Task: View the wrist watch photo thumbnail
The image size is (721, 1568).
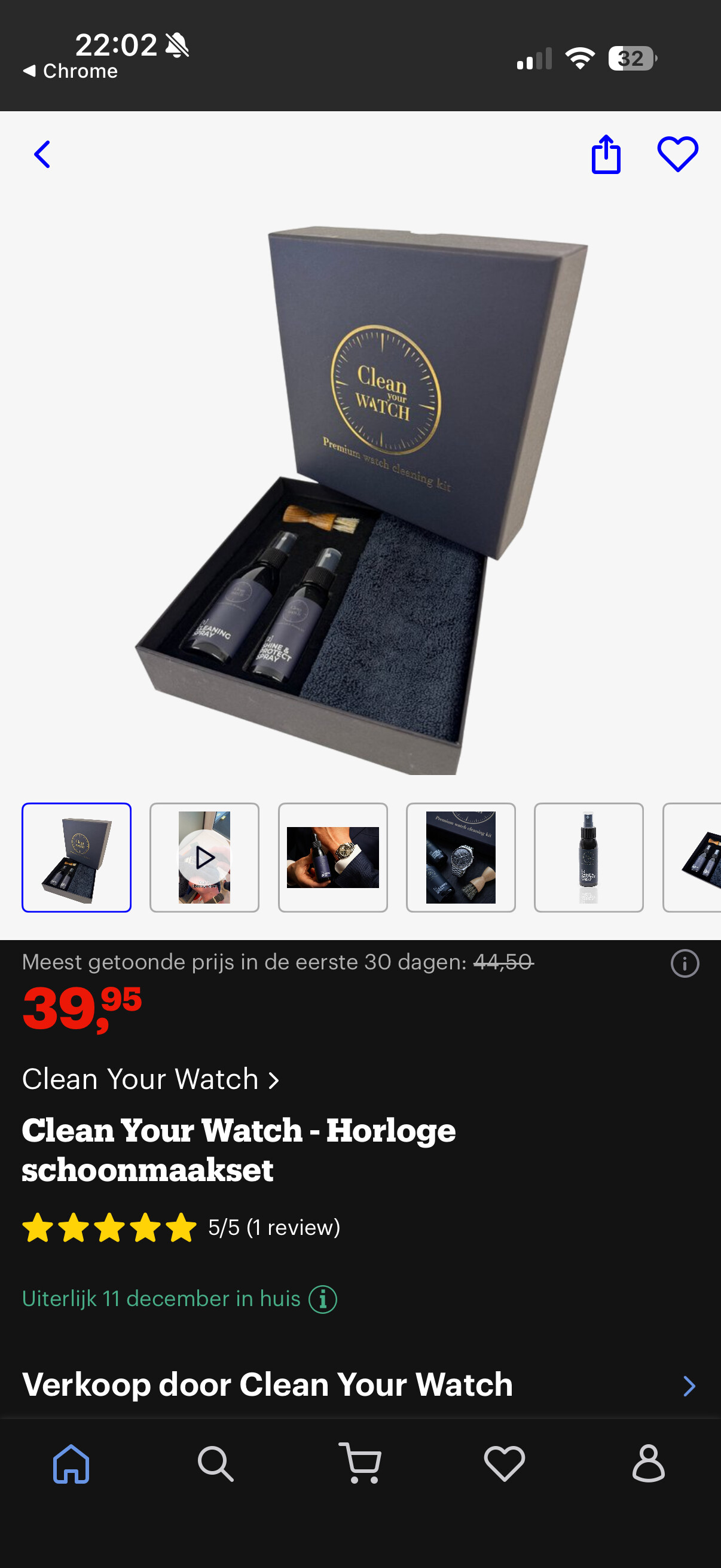Action: click(x=332, y=857)
